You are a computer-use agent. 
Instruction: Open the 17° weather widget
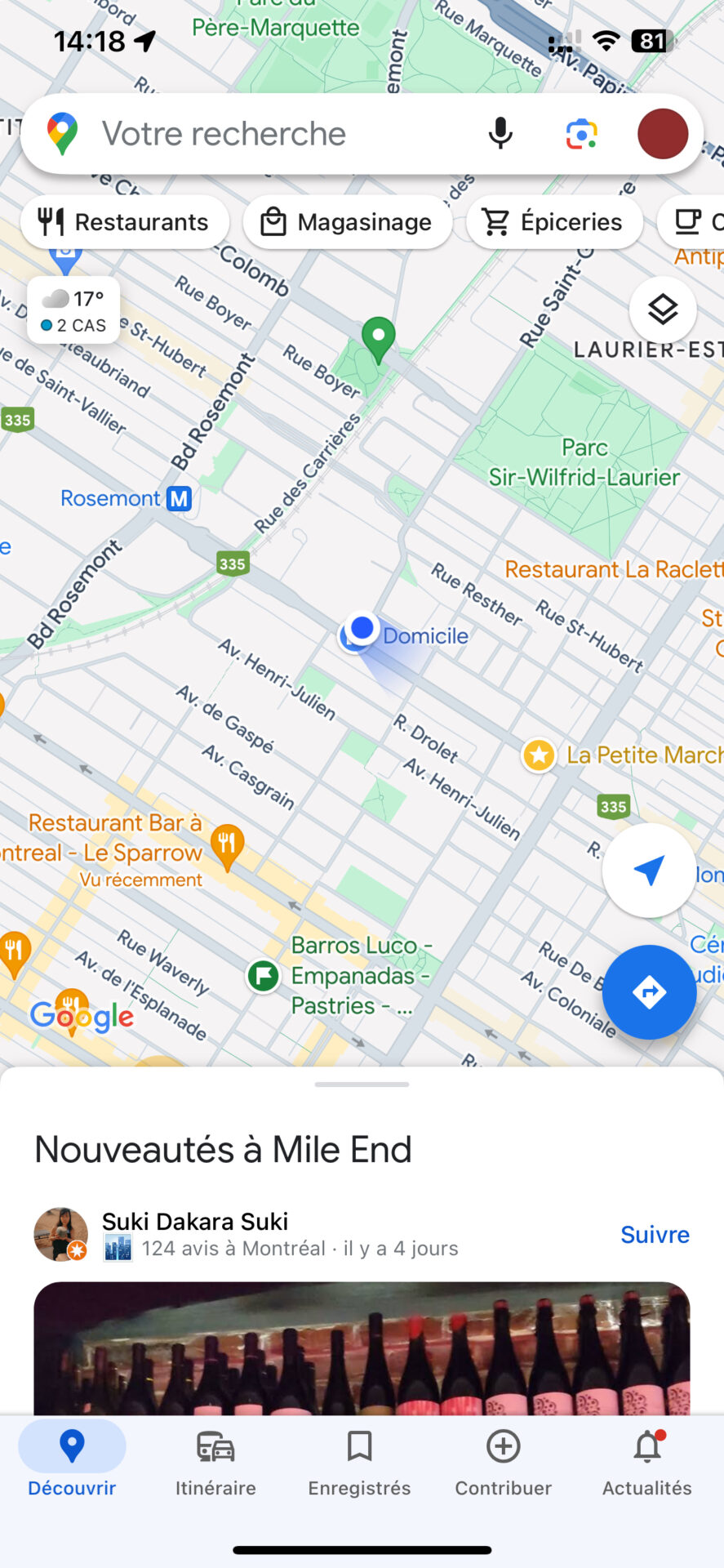(x=73, y=310)
